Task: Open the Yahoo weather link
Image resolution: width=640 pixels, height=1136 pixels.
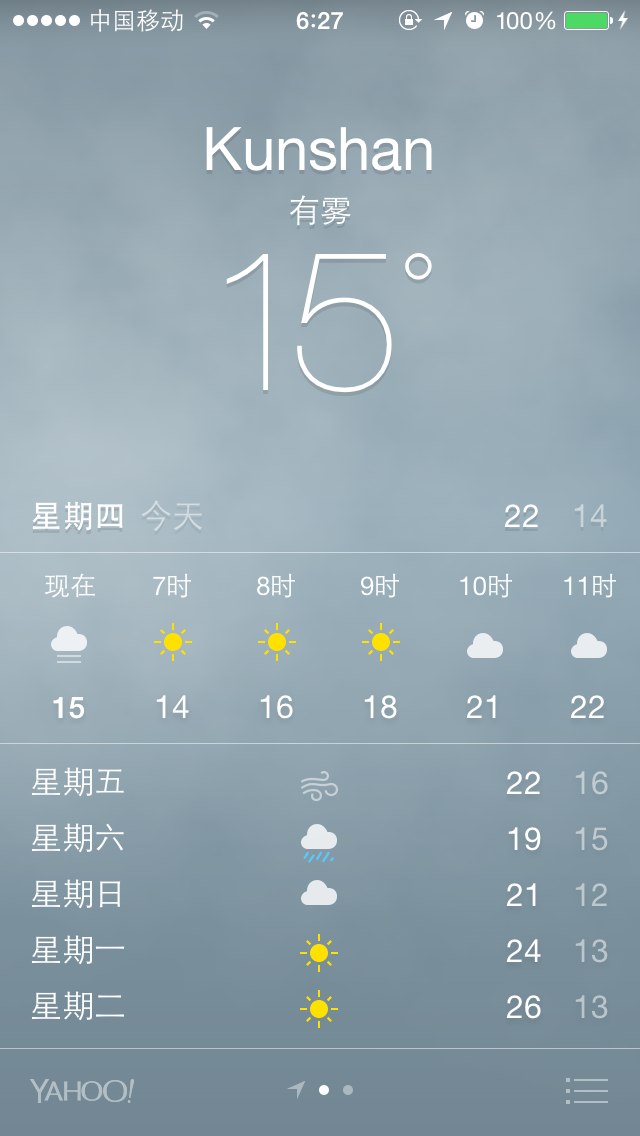Action: point(83,1090)
